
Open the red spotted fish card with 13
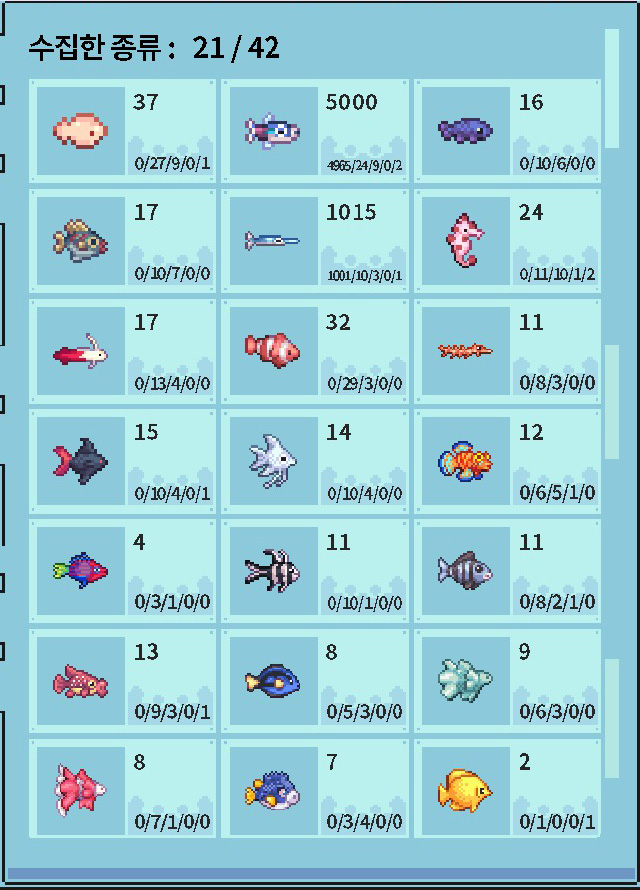122,681
